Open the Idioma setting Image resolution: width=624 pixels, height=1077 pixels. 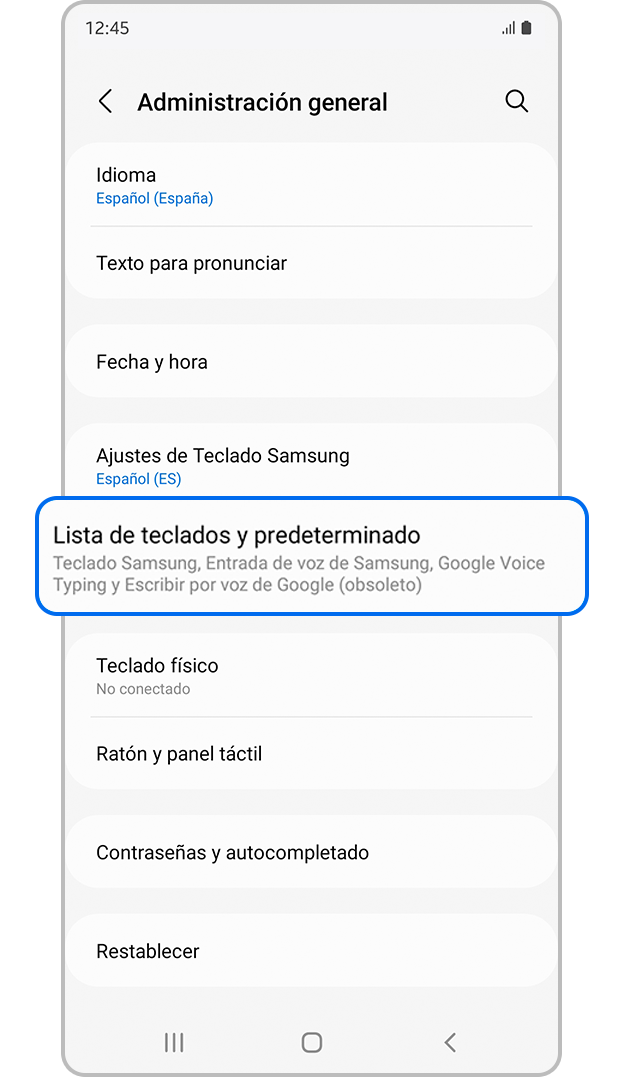[310, 185]
